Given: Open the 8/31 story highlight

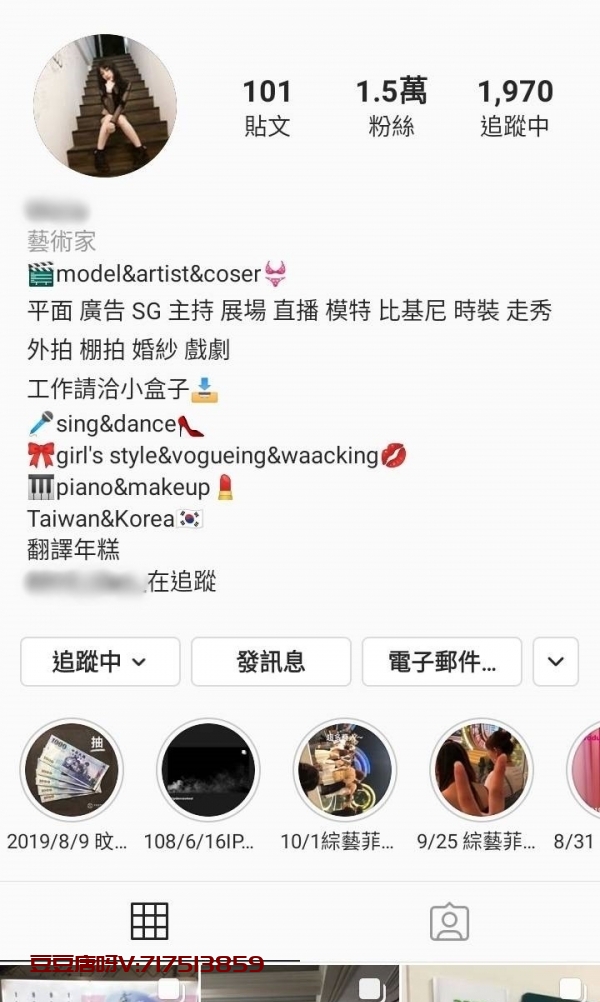Looking at the screenshot, I should pos(586,770).
